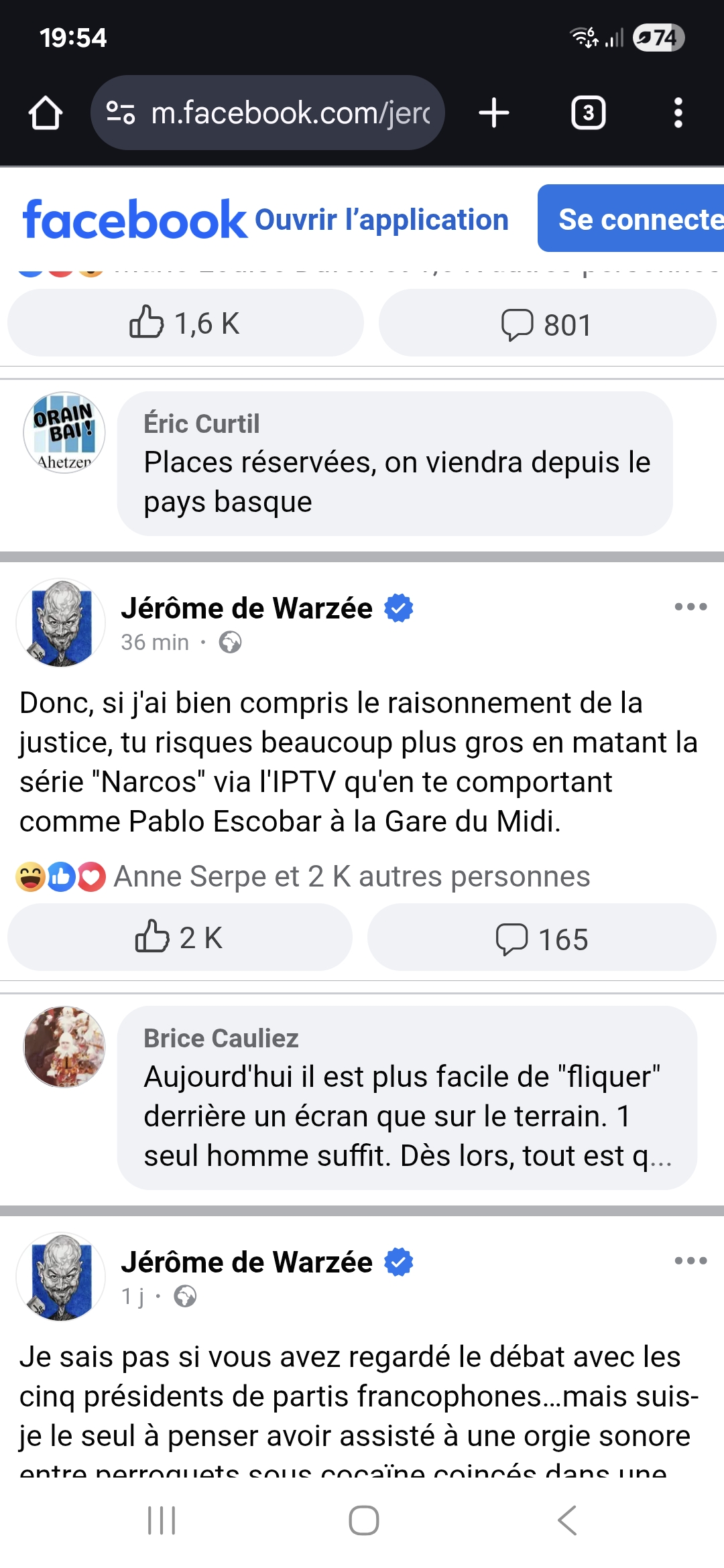Open options menu on the 36 min post
Screen dimensions: 724x1568
[690, 607]
